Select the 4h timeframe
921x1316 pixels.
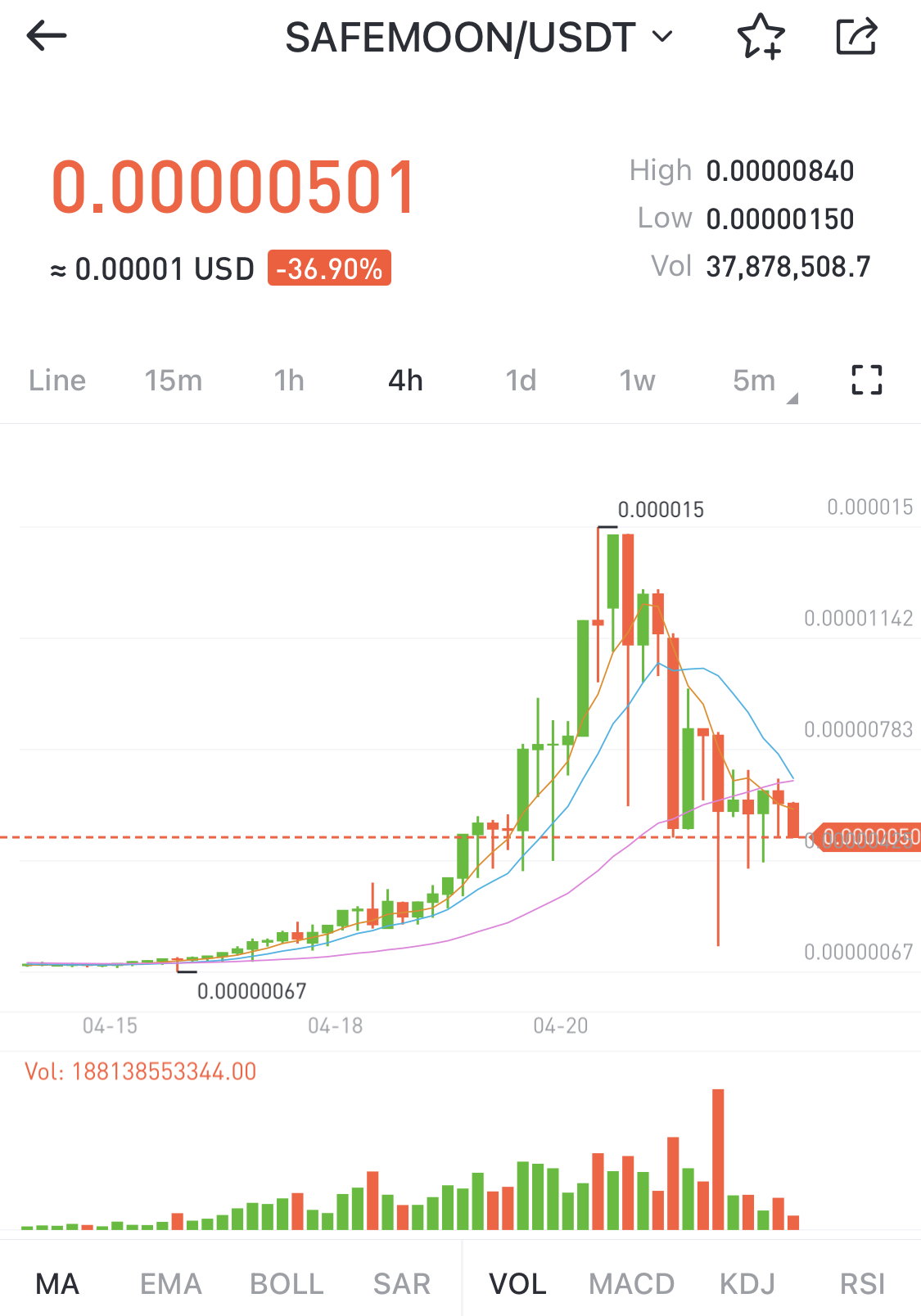[405, 381]
